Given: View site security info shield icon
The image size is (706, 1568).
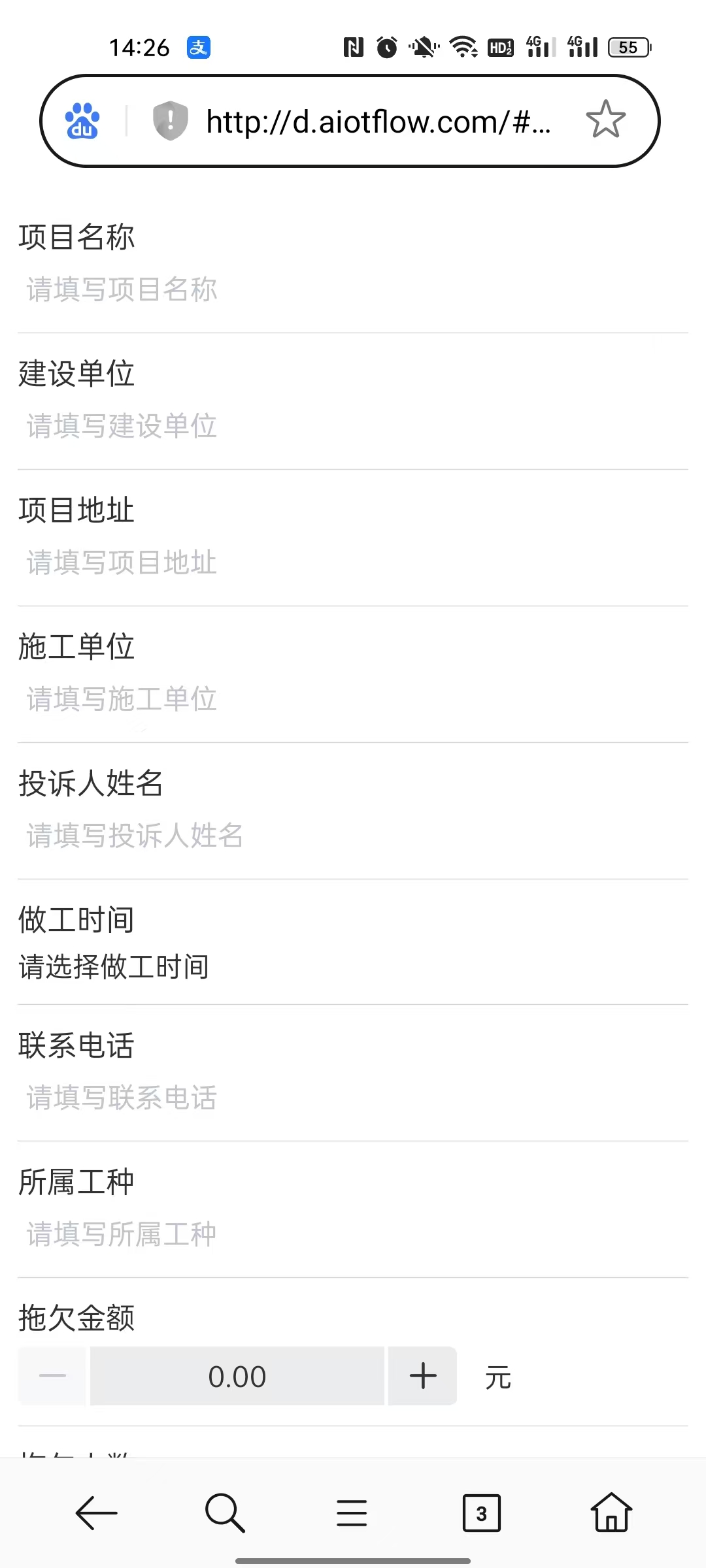Looking at the screenshot, I should pyautogui.click(x=170, y=121).
